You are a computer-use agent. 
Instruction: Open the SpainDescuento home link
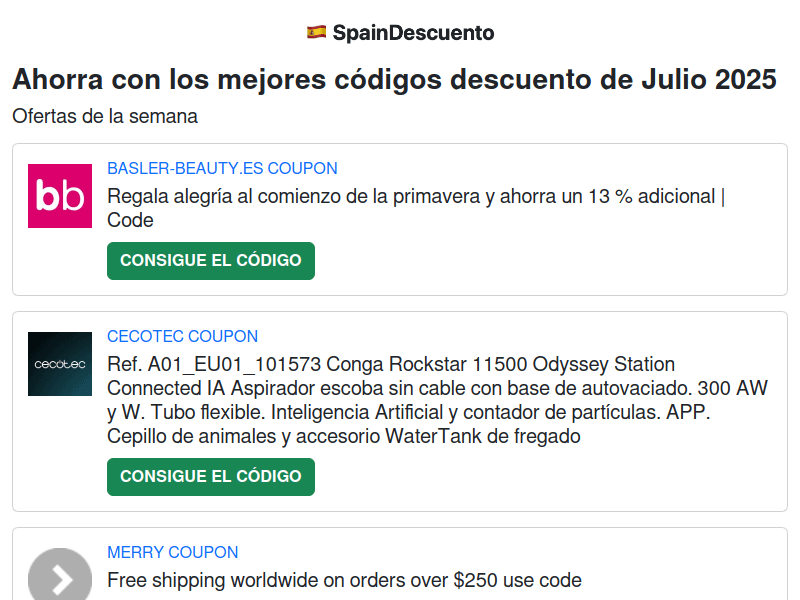[400, 33]
